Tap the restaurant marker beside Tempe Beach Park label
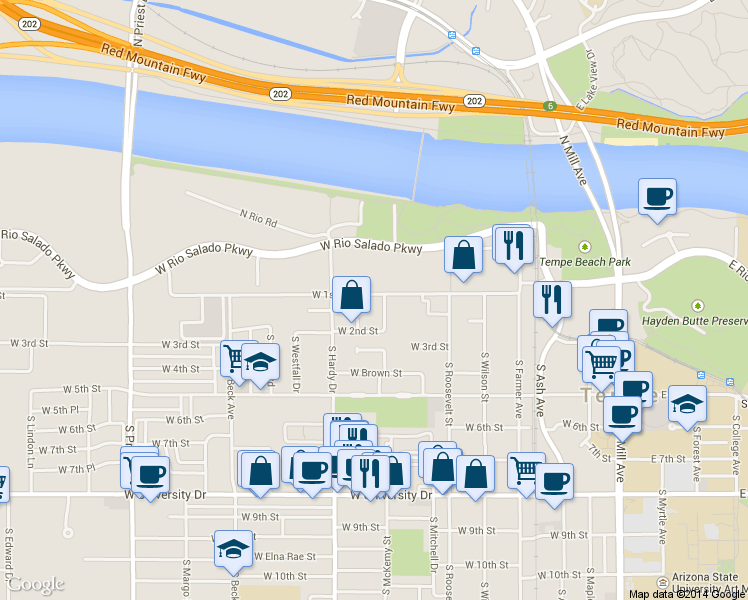The width and height of the screenshot is (748, 600). tap(514, 246)
